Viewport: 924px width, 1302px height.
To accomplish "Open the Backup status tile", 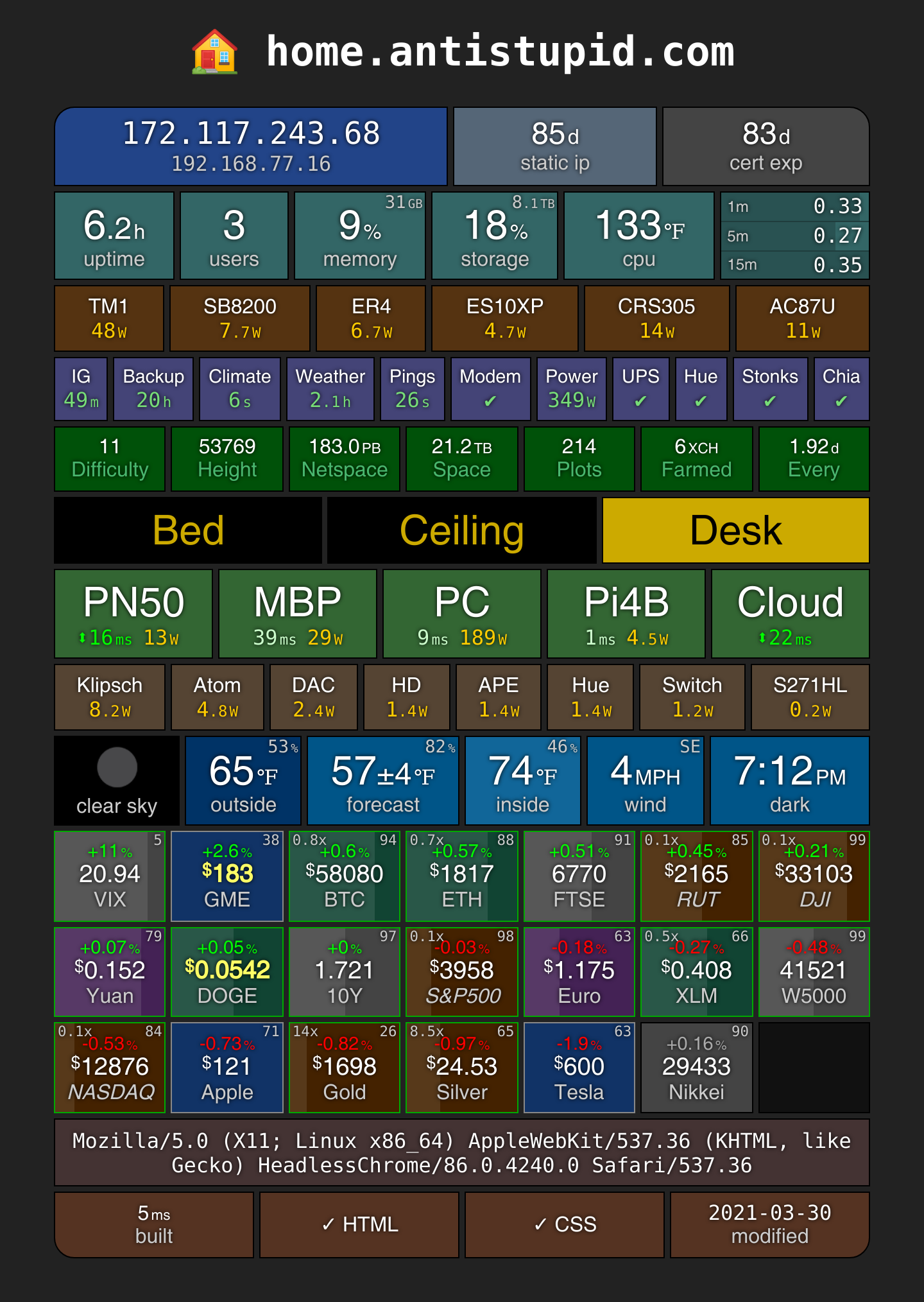I will click(x=153, y=389).
